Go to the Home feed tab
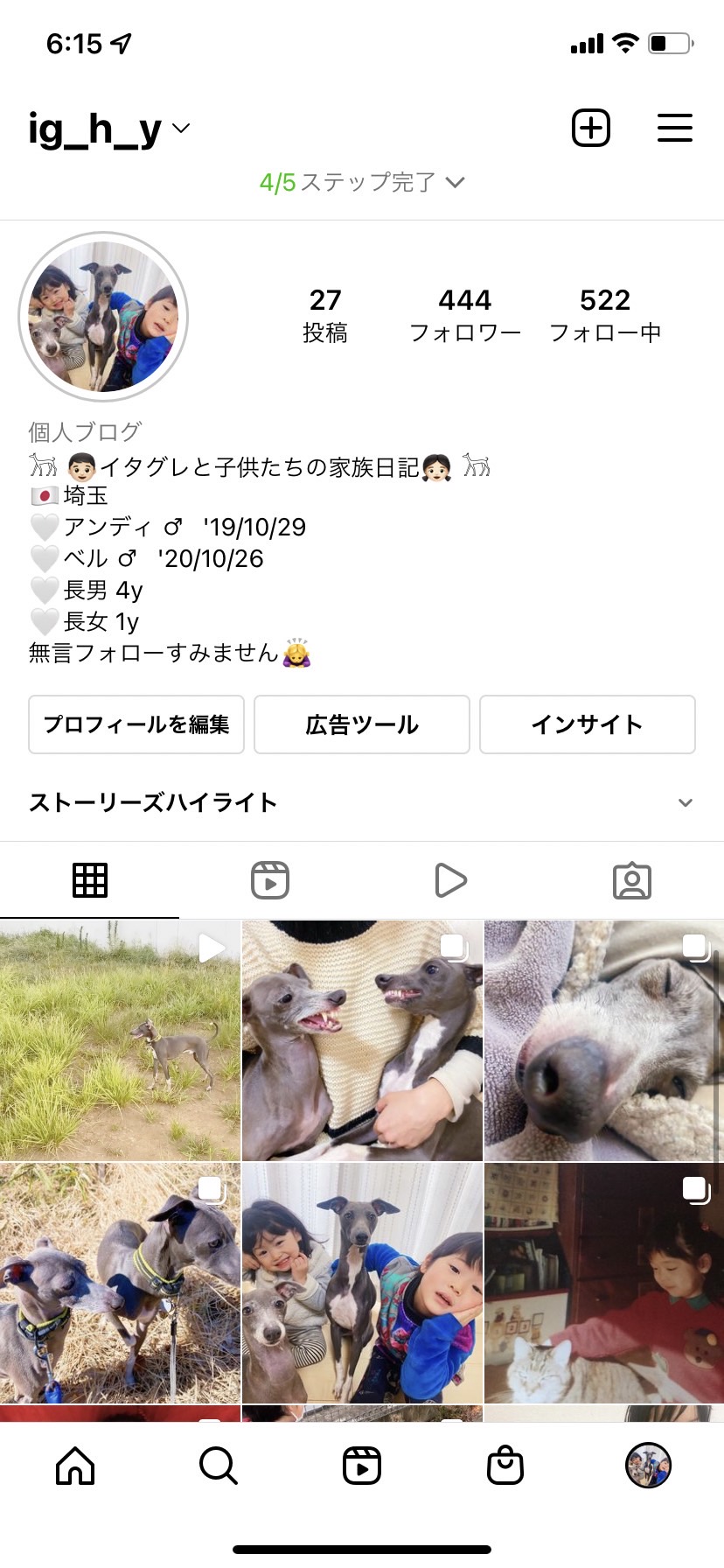 click(x=75, y=1466)
